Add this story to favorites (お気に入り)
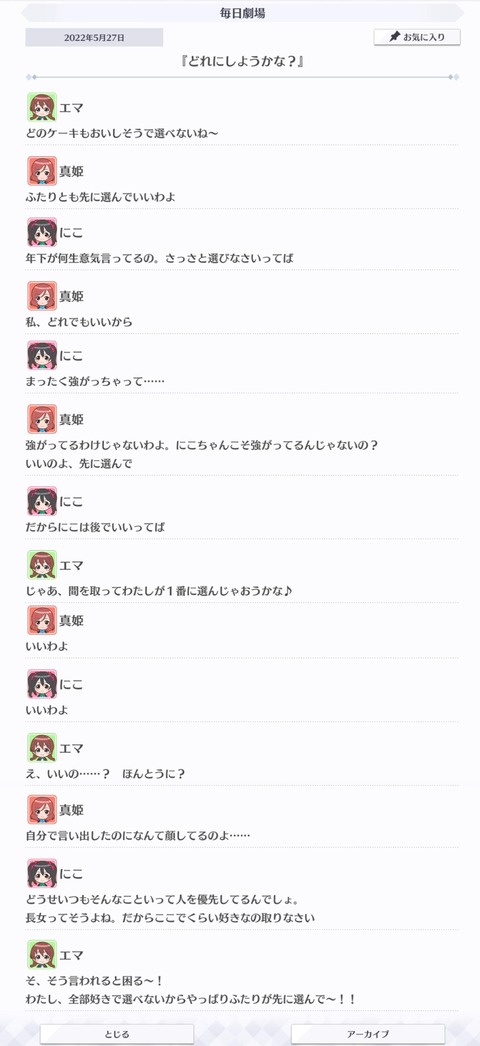 417,37
